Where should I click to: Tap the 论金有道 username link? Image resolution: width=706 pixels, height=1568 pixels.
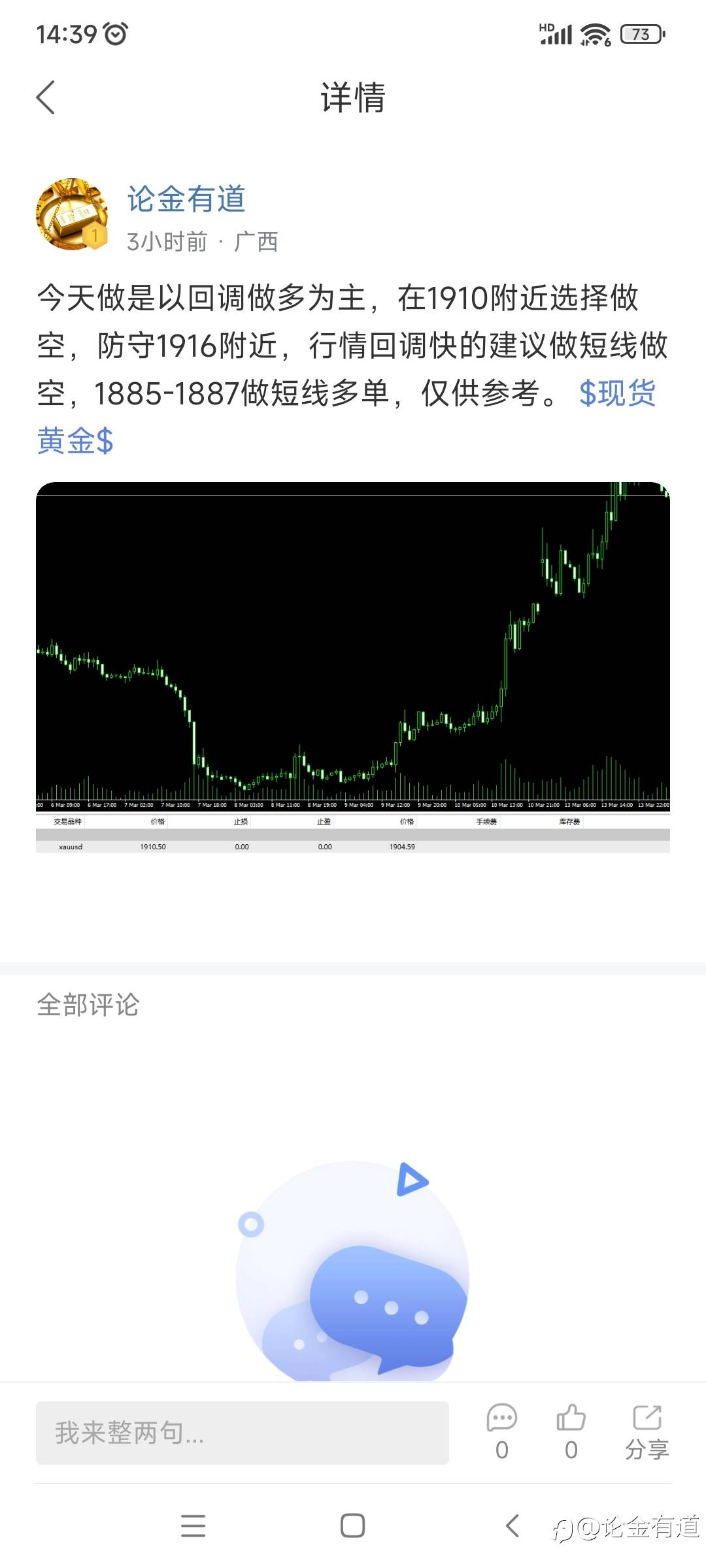tap(186, 199)
